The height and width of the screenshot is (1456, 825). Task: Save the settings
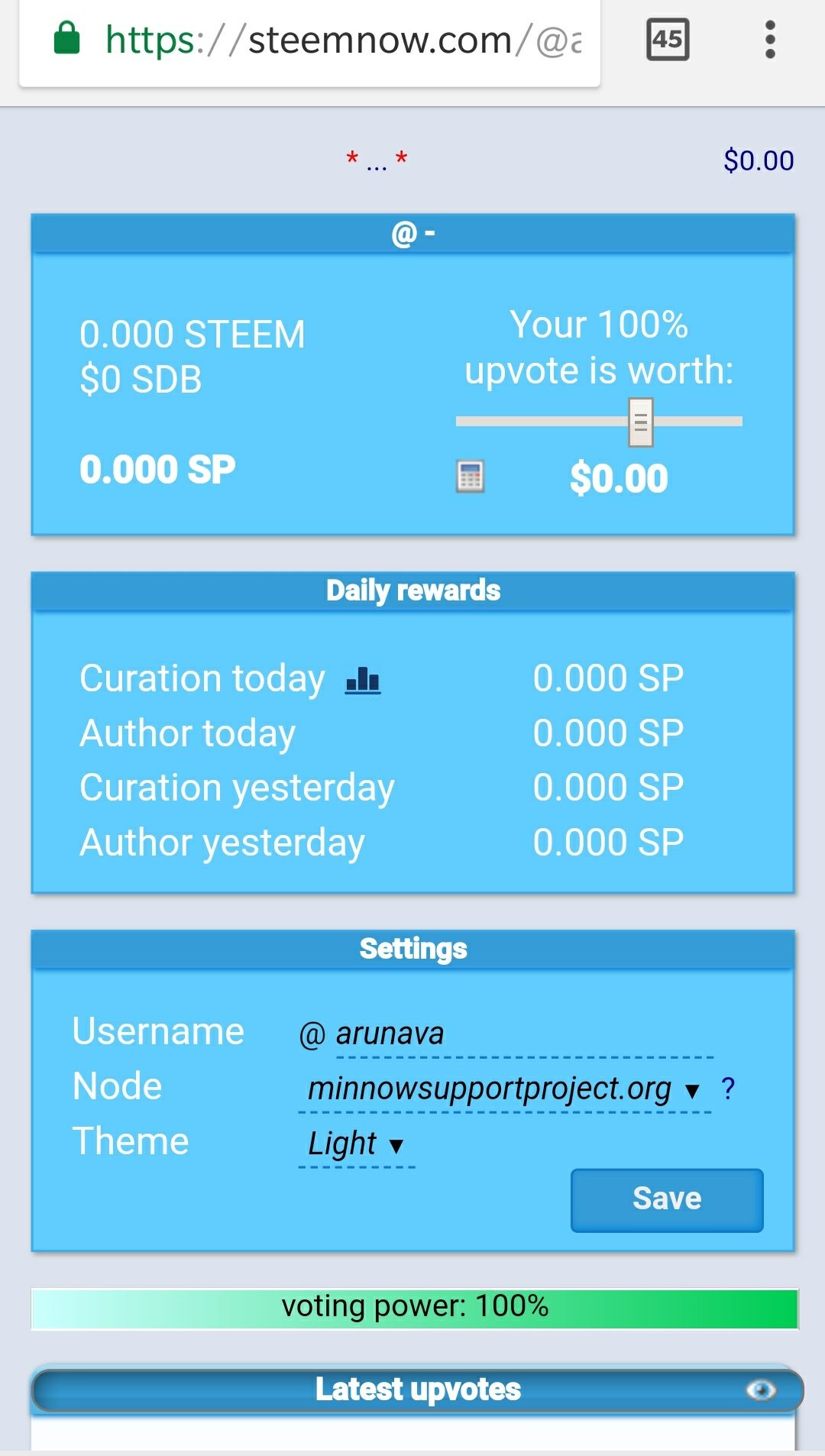point(666,1199)
